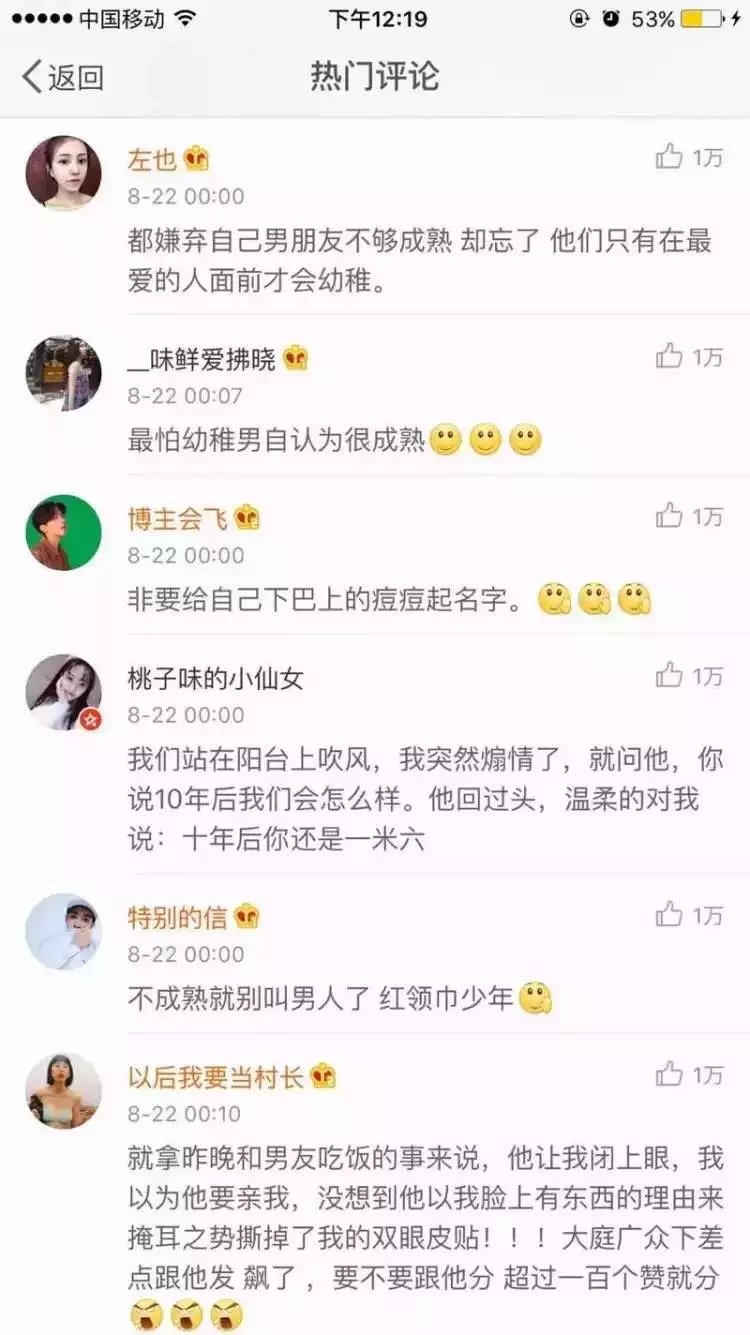View 博主会飞's profile via avatar
The height and width of the screenshot is (1335, 750).
63,532
